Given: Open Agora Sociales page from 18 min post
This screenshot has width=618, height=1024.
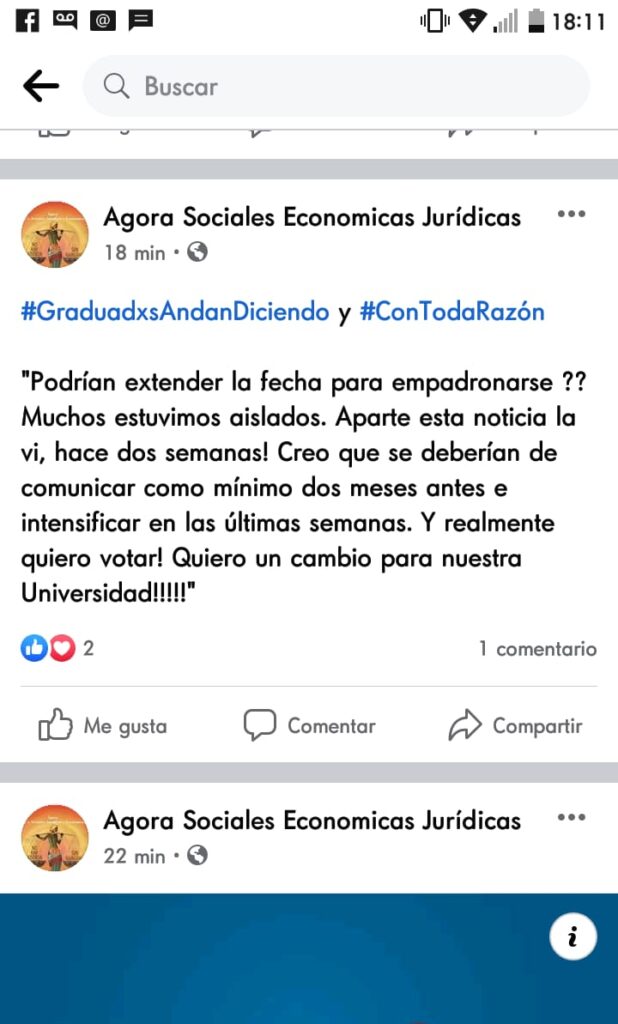Looking at the screenshot, I should click(312, 217).
